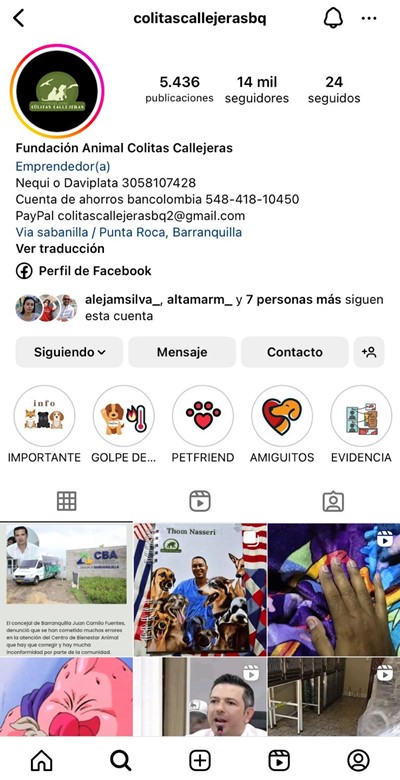
Task: Tap the Mensaje button
Action: pyautogui.click(x=182, y=352)
